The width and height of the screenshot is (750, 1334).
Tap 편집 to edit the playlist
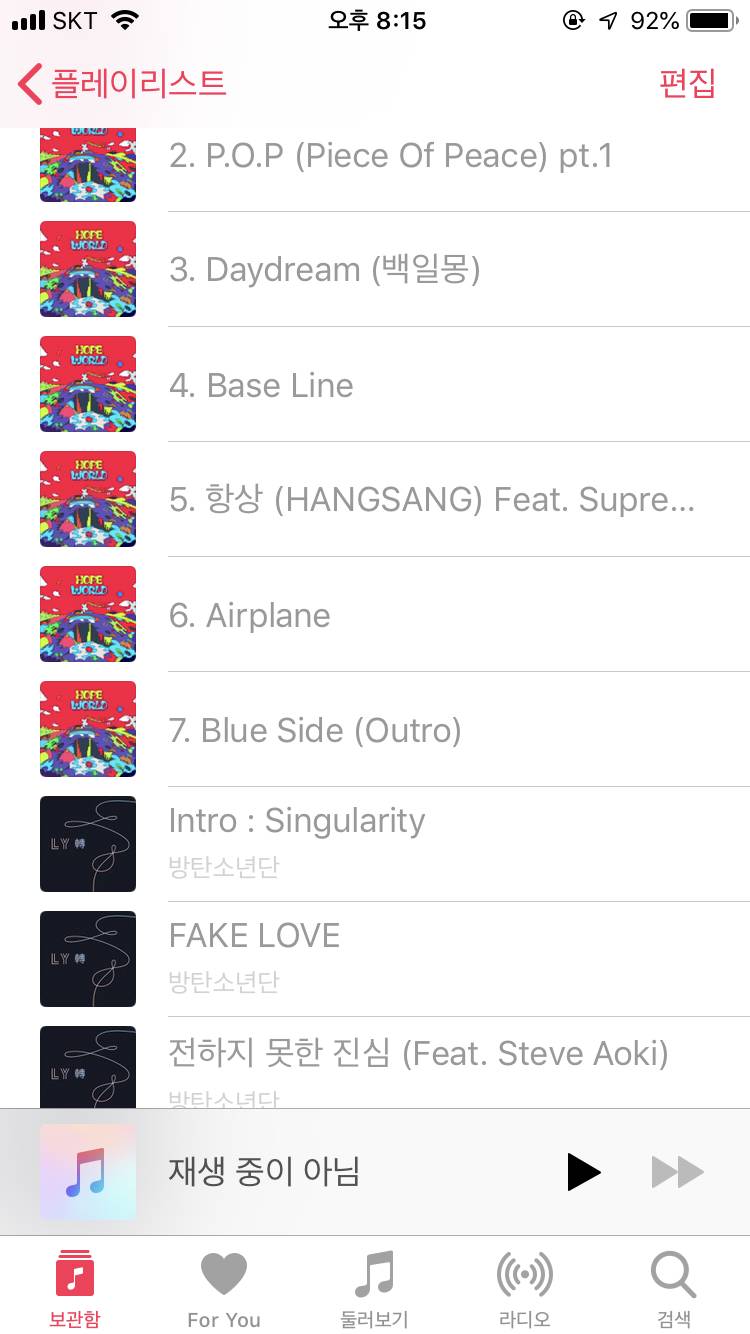tap(687, 84)
